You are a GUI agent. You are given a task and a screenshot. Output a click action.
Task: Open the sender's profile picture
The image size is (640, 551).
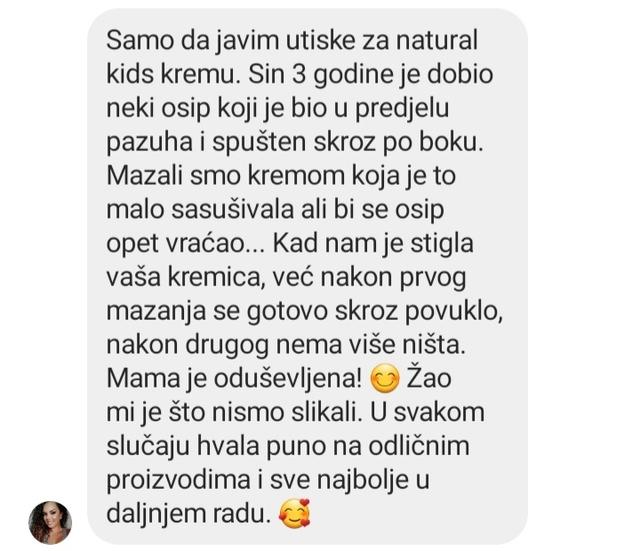click(x=49, y=521)
